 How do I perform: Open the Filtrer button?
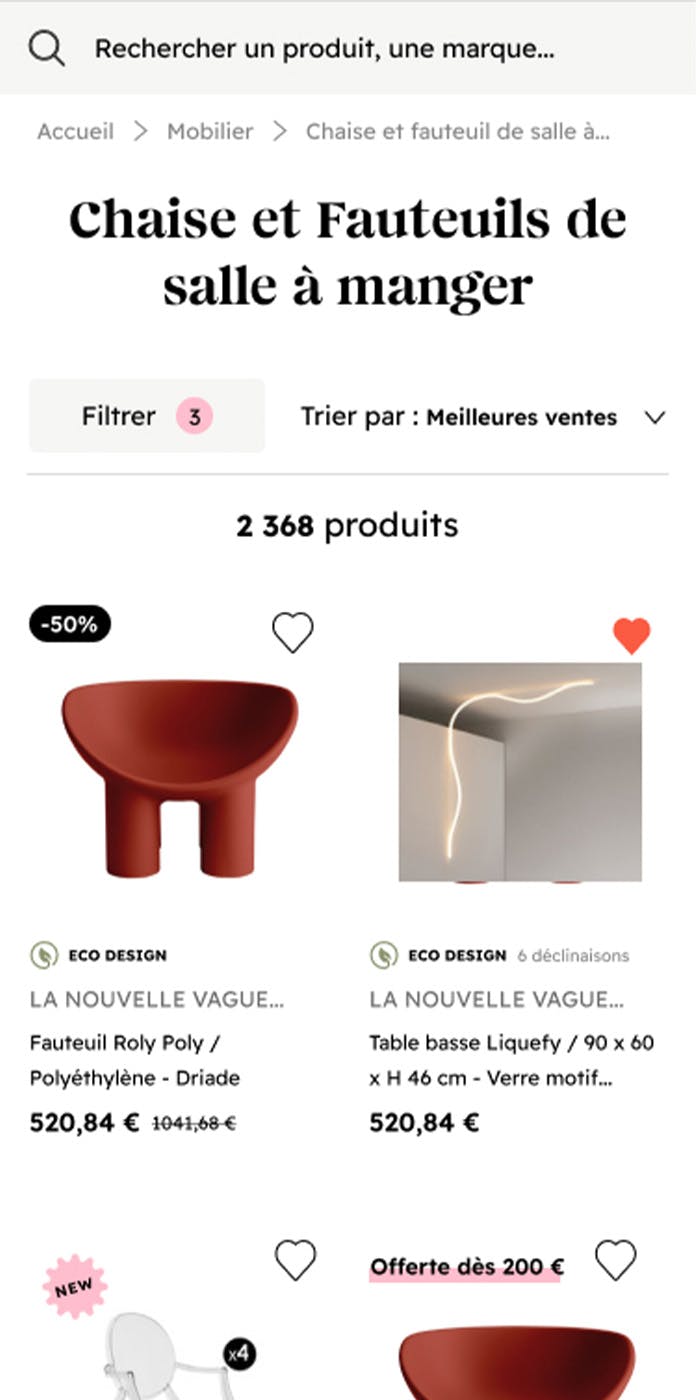147,416
